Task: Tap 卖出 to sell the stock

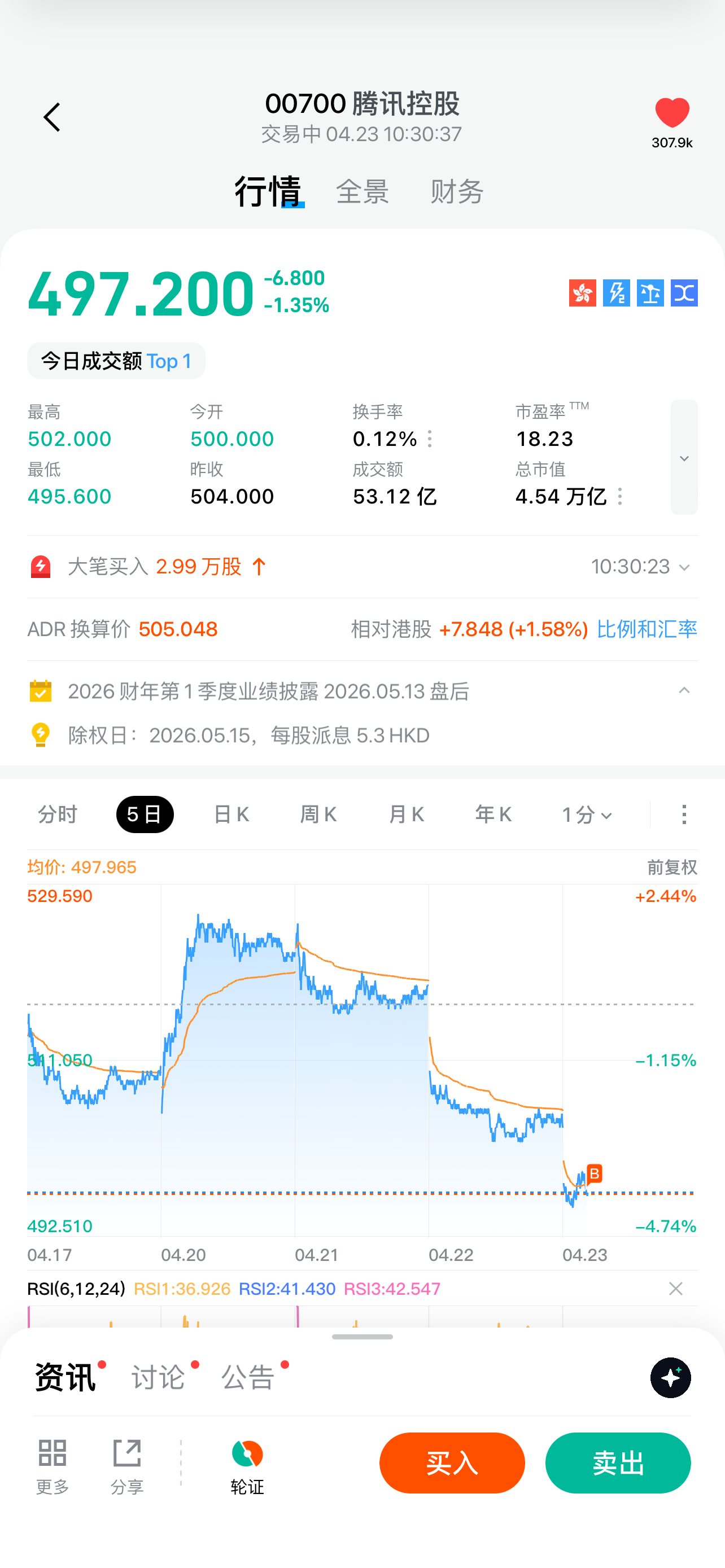Action: coord(618,1462)
